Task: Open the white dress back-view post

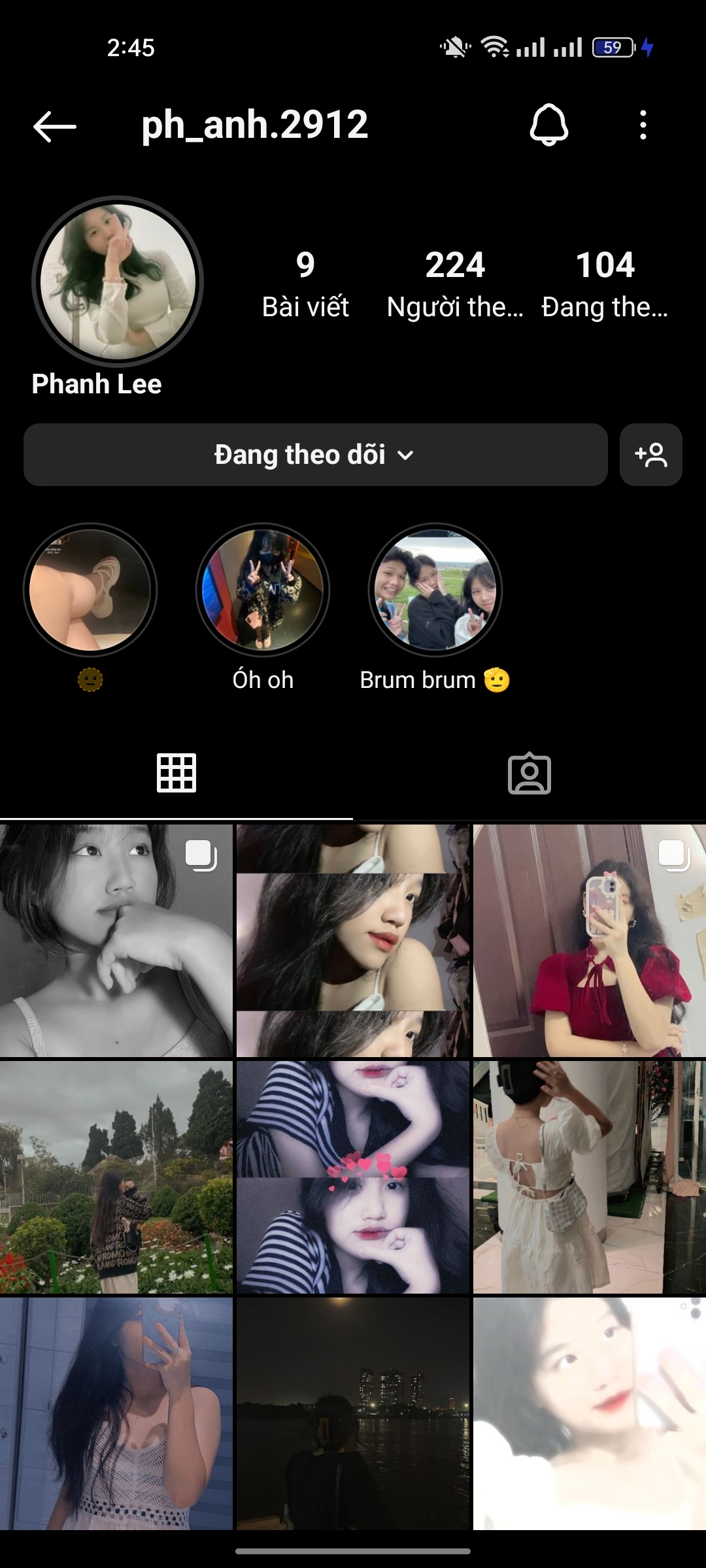Action: click(x=590, y=1177)
